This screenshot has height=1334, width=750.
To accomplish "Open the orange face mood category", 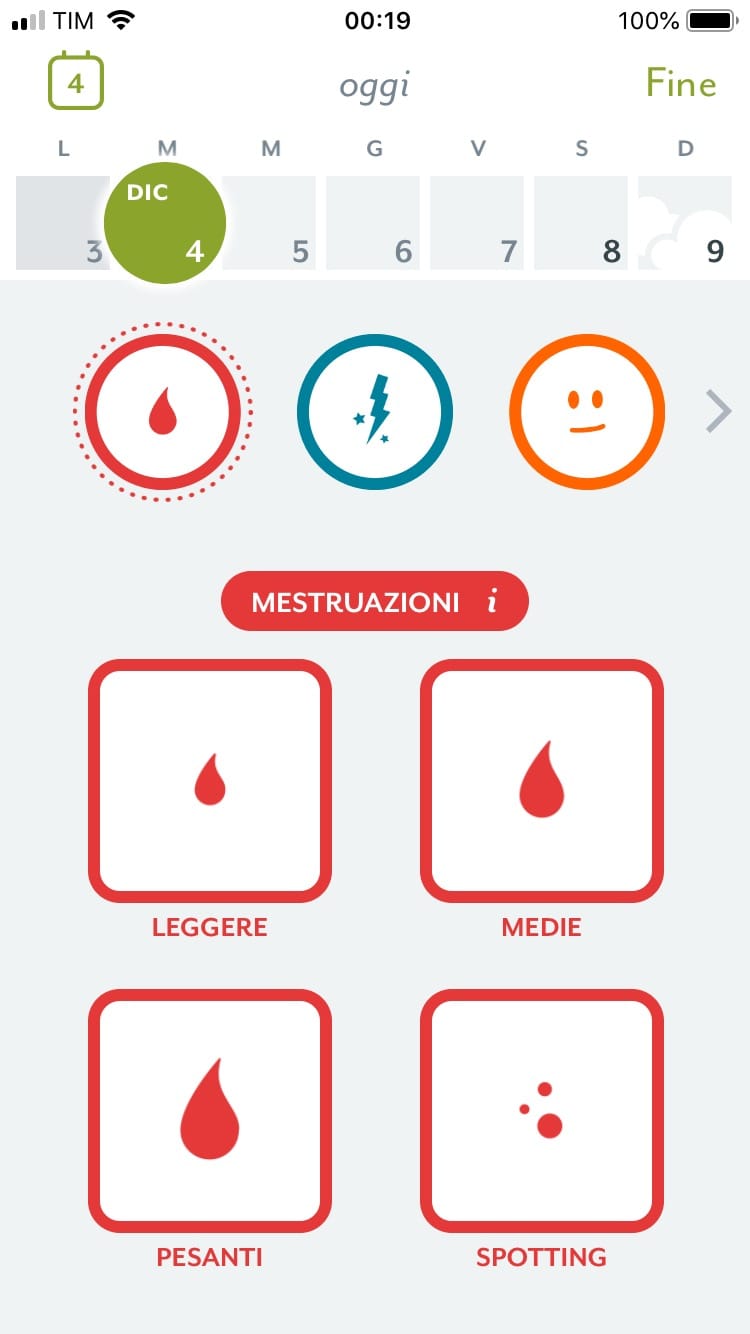I will 586,411.
